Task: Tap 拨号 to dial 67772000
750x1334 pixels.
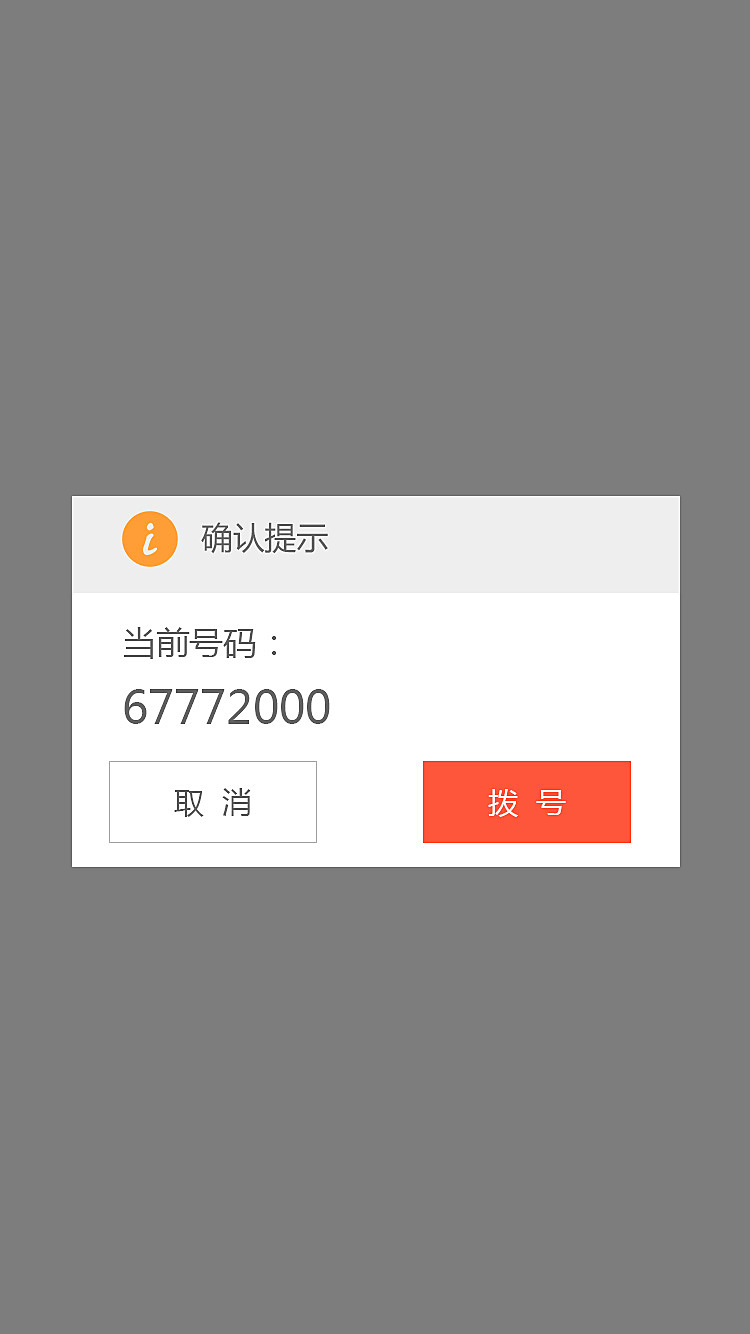Action: tap(527, 802)
